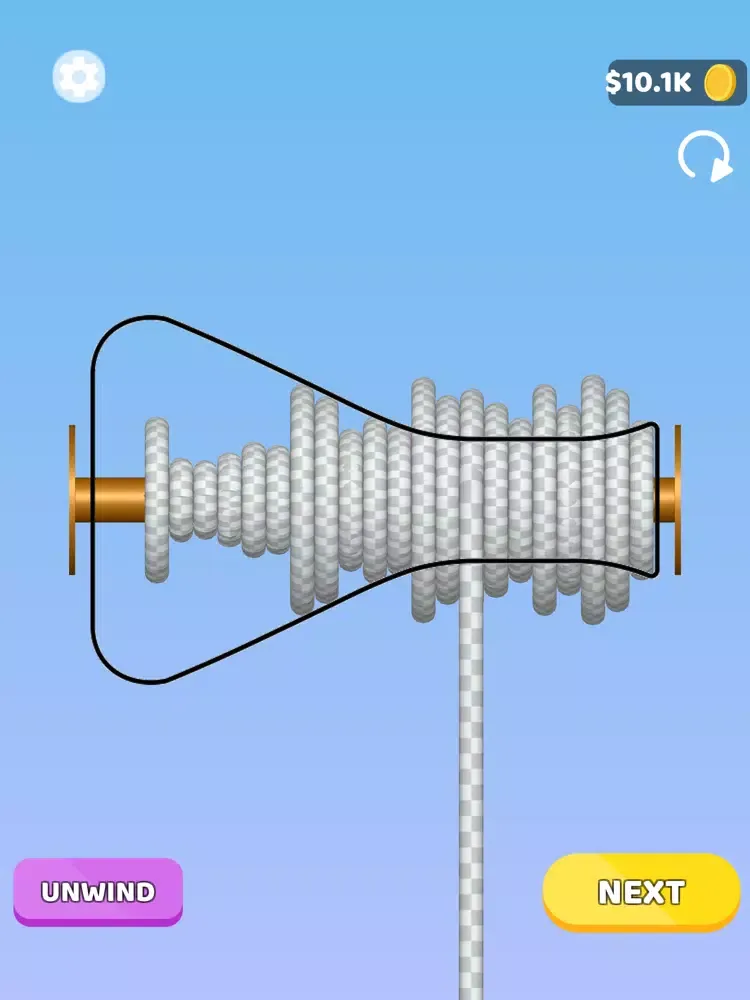Viewport: 750px width, 1000px height.
Task: Tap the UNWIND button
Action: click(x=98, y=890)
